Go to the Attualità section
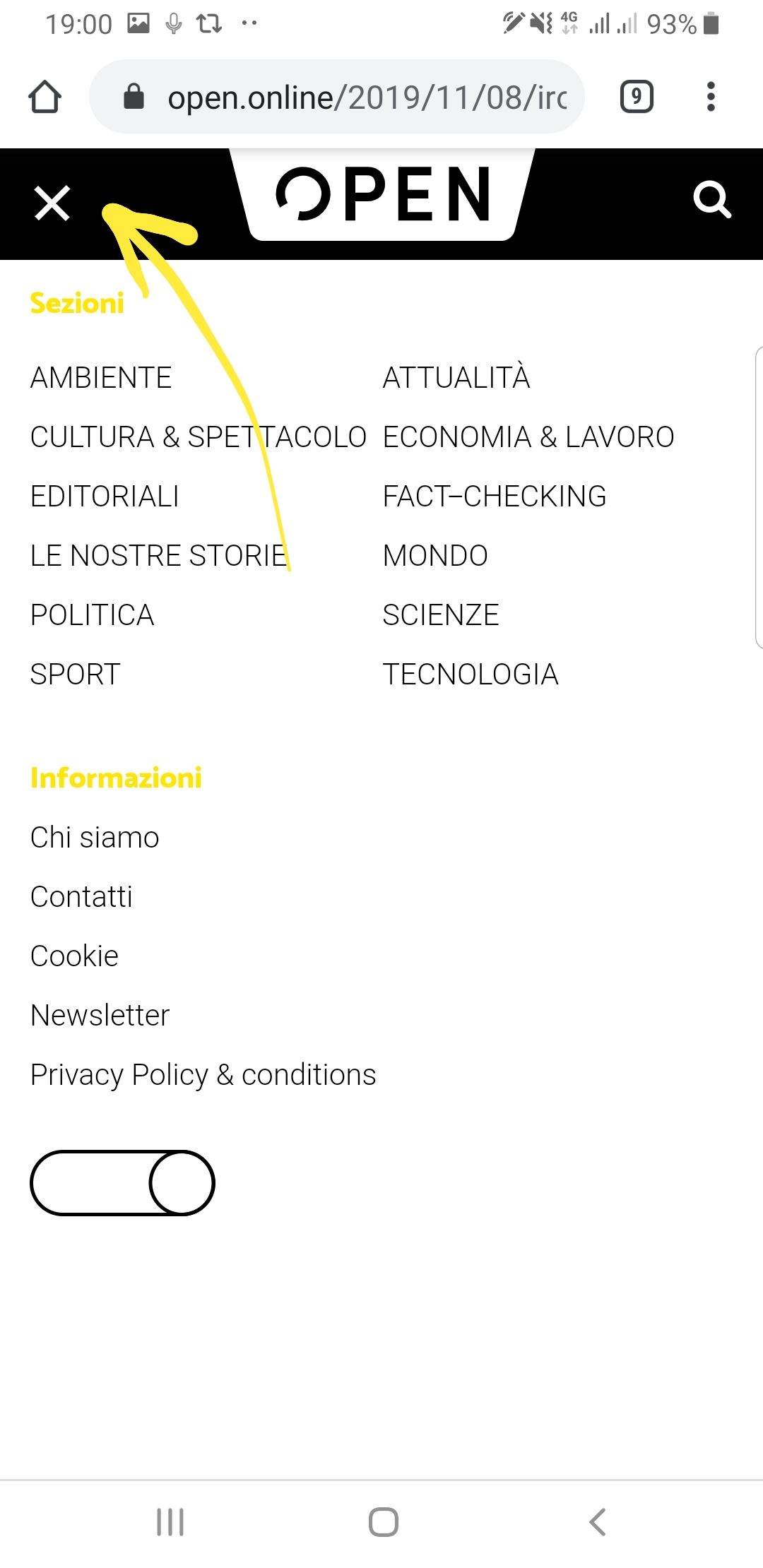The image size is (763, 1568). [456, 376]
